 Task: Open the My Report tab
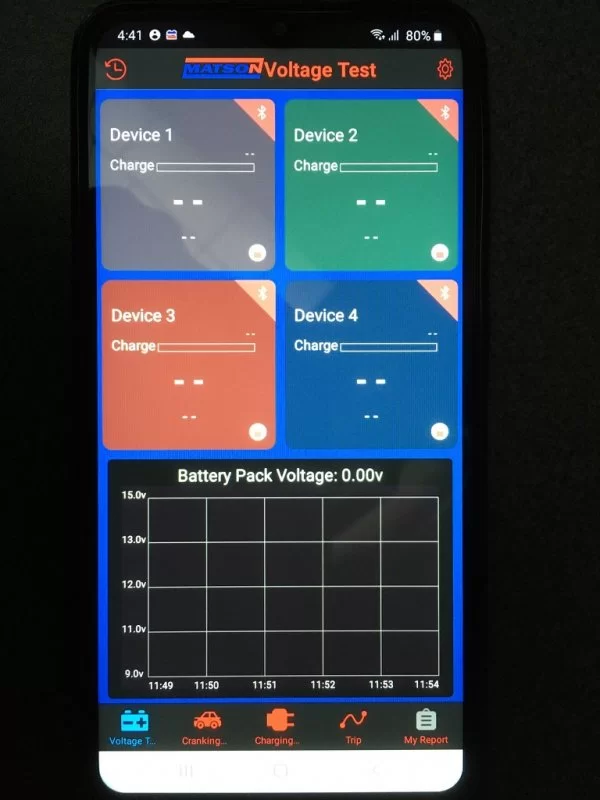(x=426, y=726)
